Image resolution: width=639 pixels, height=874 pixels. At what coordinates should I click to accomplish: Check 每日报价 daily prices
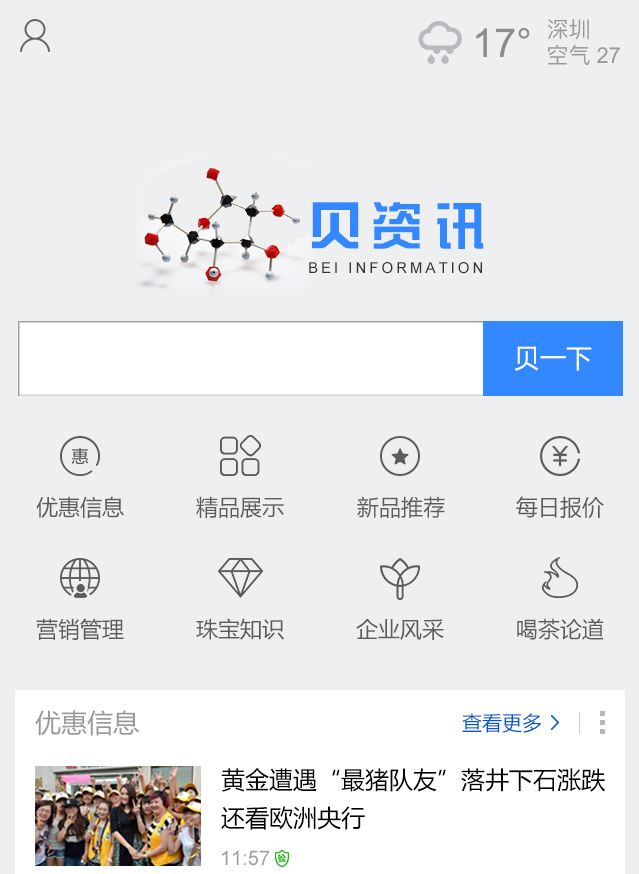(560, 477)
